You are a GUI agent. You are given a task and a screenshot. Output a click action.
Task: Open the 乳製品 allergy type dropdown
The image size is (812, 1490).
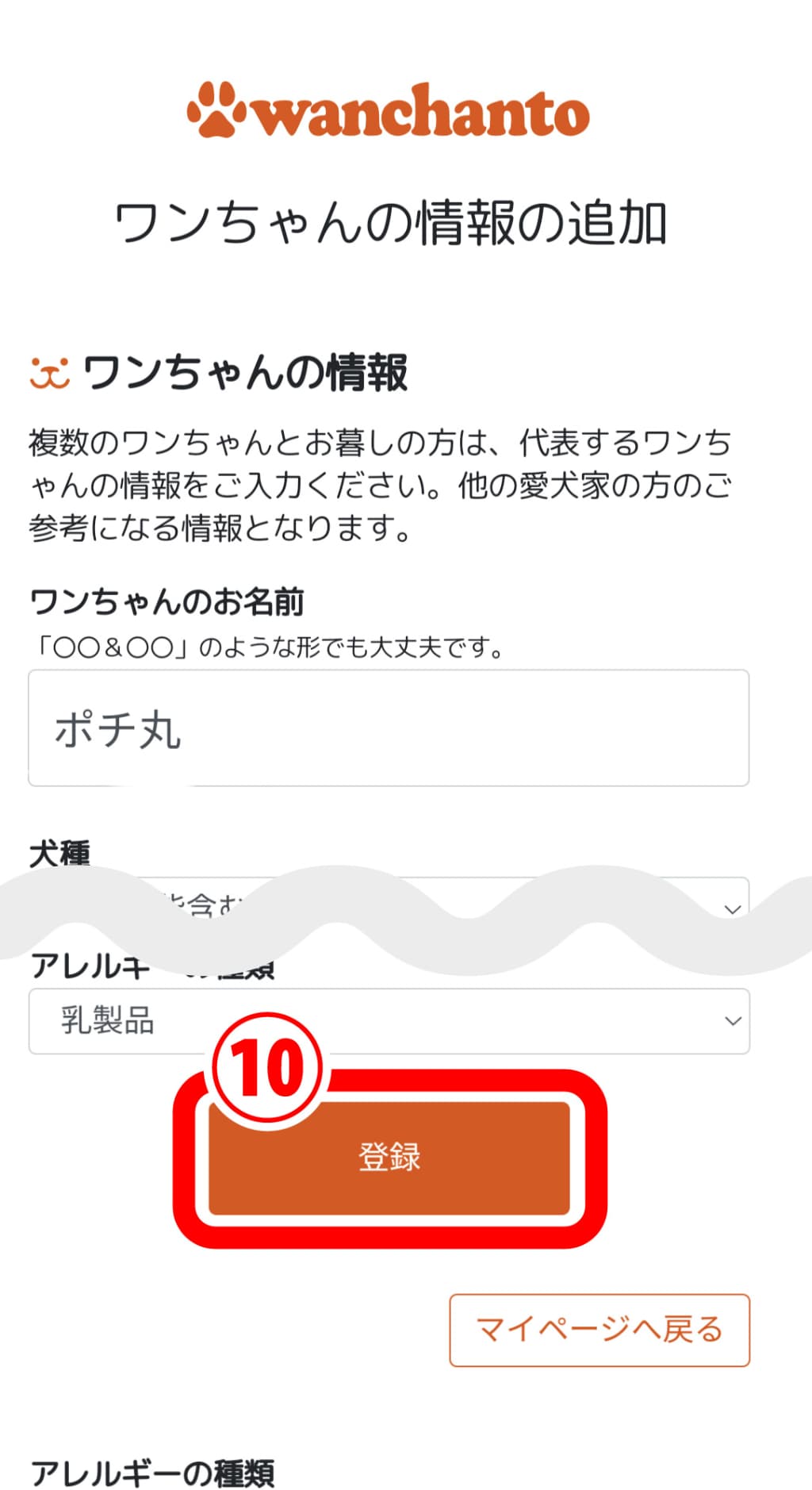389,1021
